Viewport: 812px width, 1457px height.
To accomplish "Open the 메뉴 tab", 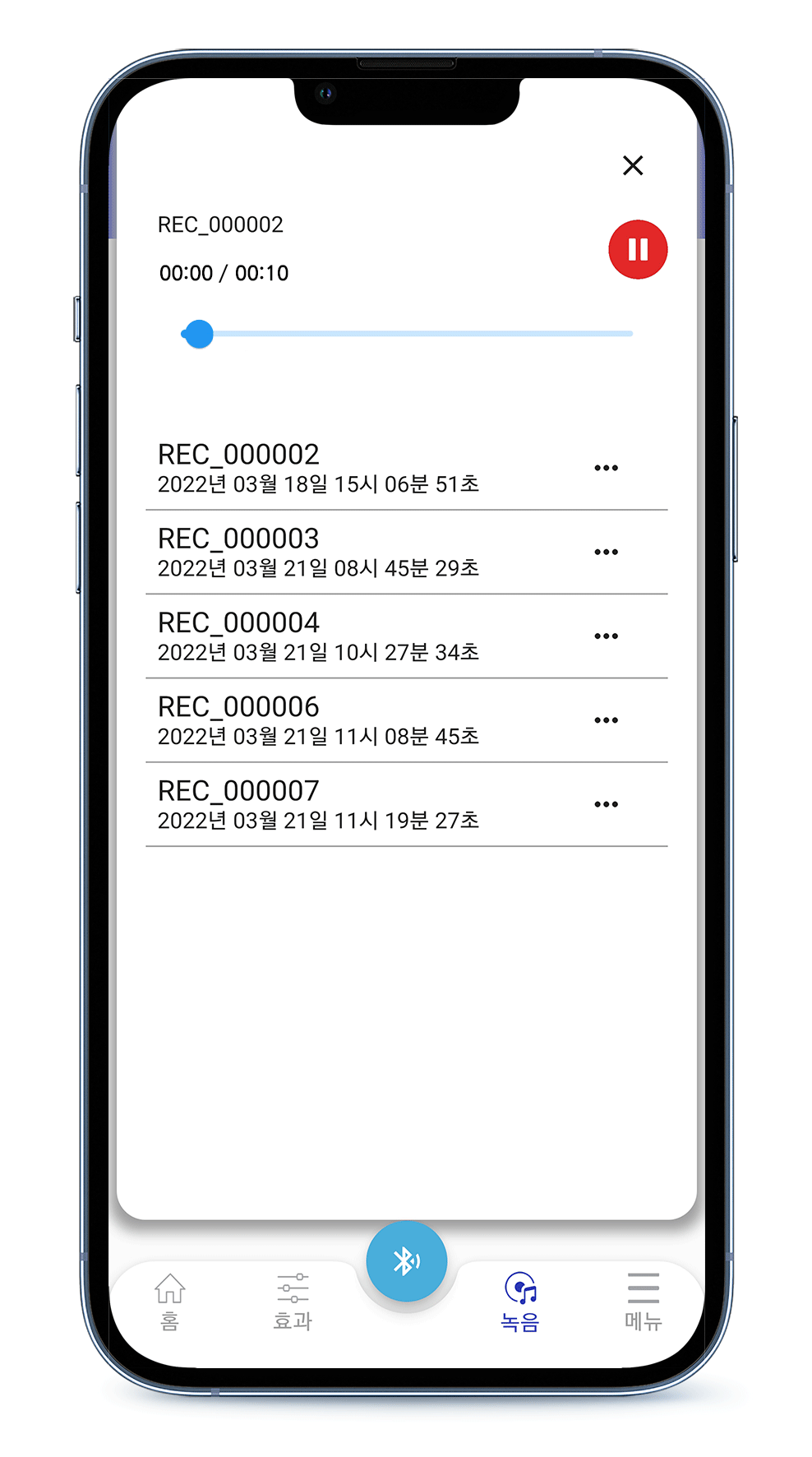I will click(x=643, y=1302).
